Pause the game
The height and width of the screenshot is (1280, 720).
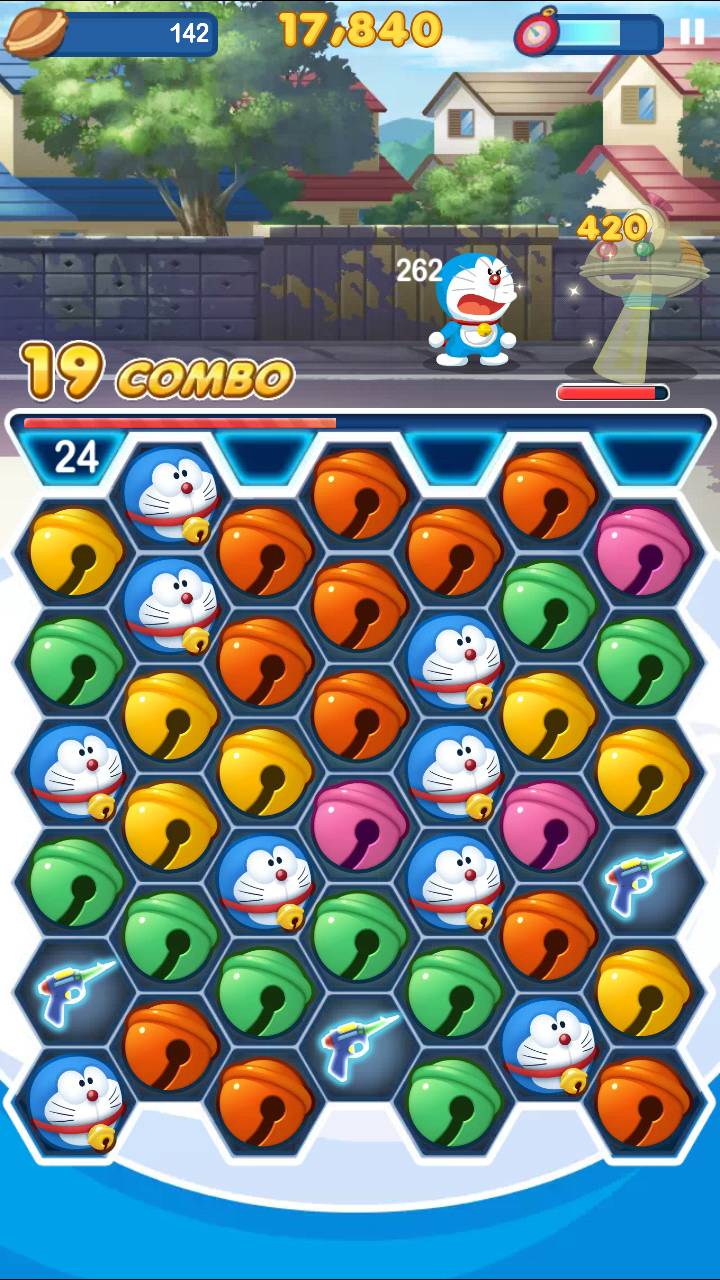tap(692, 32)
